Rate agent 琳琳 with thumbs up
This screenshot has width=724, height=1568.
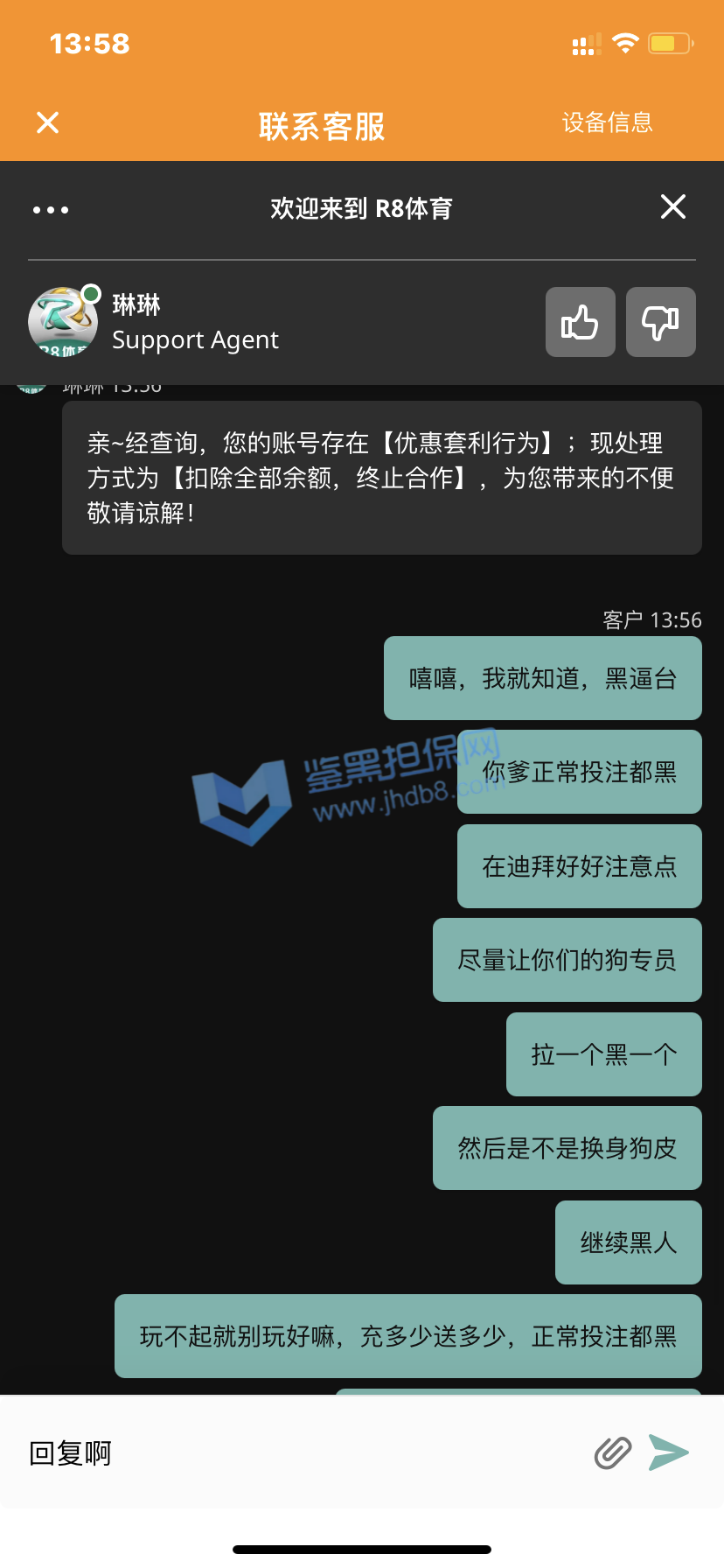point(580,322)
